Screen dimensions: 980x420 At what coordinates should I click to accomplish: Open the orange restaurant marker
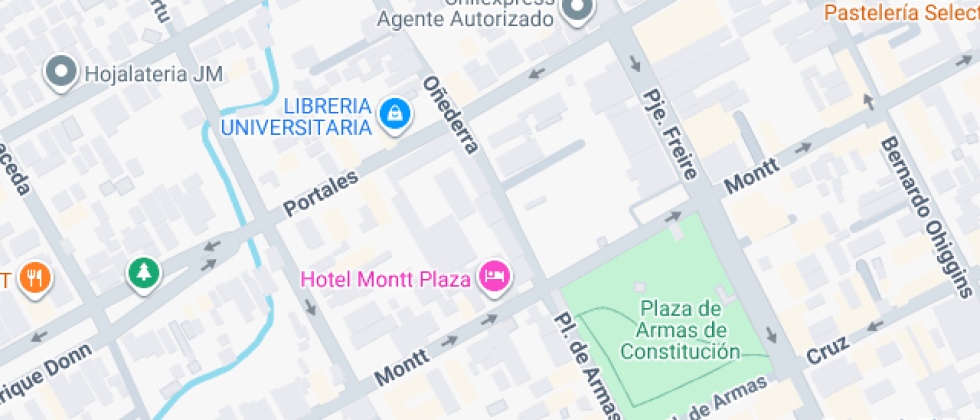tap(36, 277)
